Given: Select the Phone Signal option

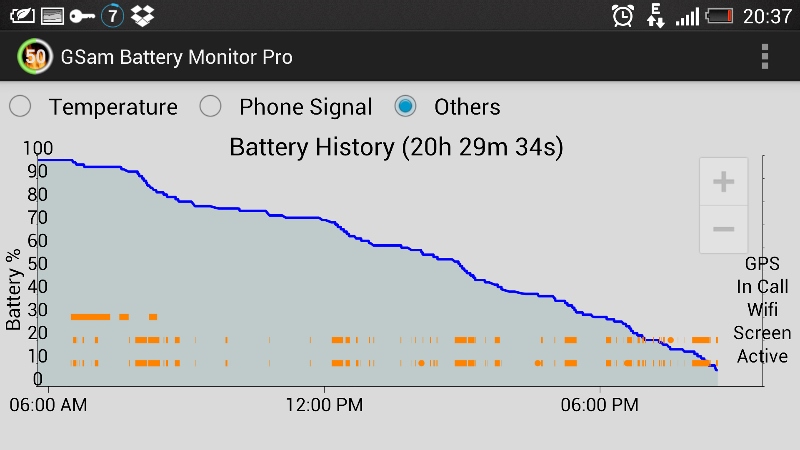Looking at the screenshot, I should click(x=210, y=107).
